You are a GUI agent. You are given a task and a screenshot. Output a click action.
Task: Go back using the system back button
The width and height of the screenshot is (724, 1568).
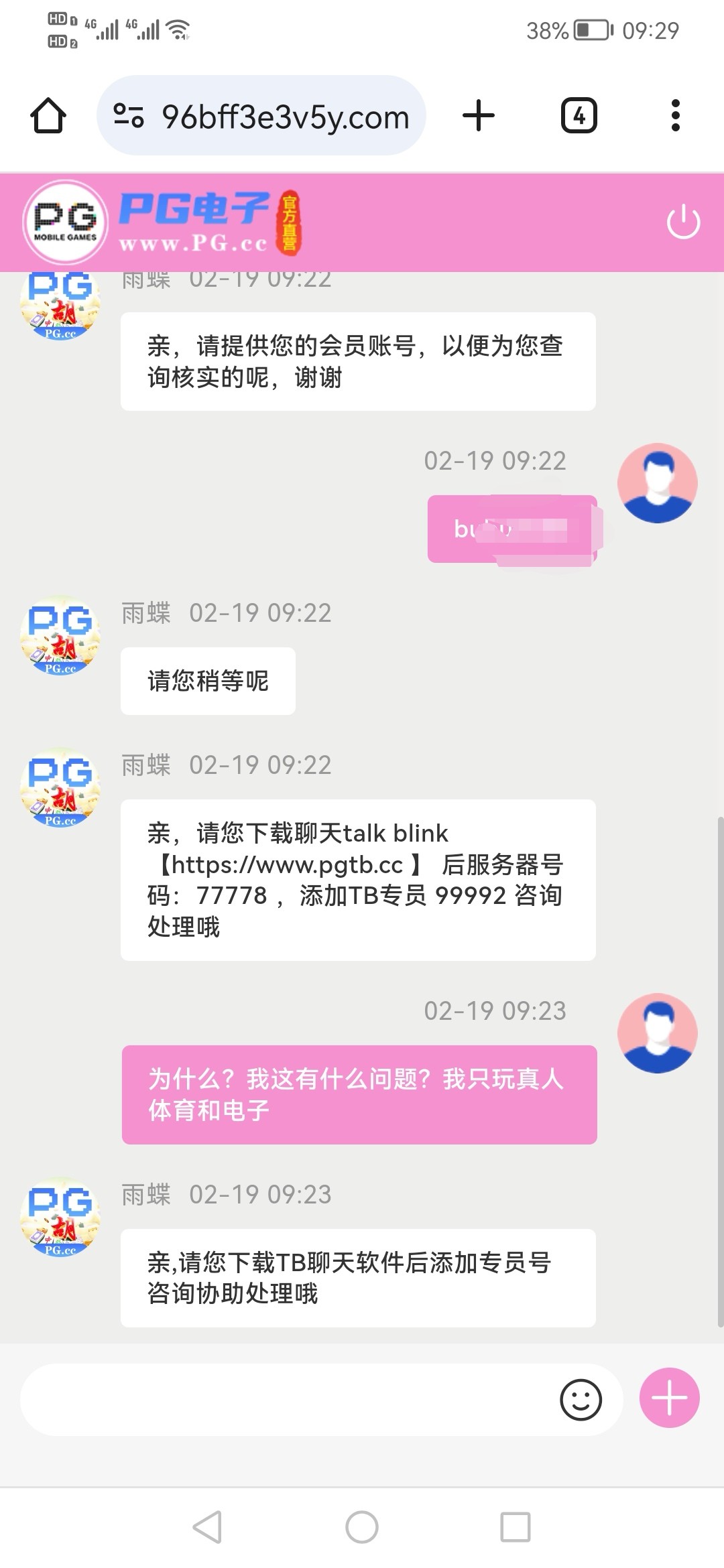(x=207, y=1527)
